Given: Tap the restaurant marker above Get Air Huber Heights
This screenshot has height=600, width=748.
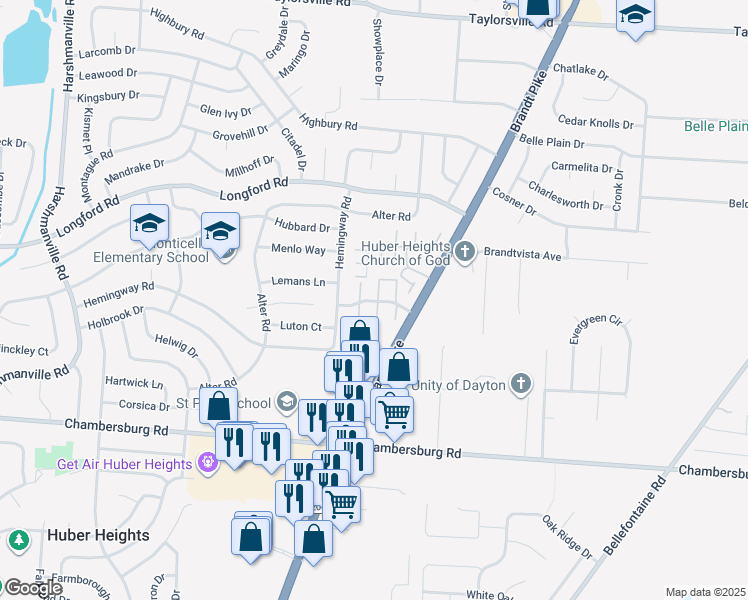Looking at the screenshot, I should pyautogui.click(x=233, y=442).
